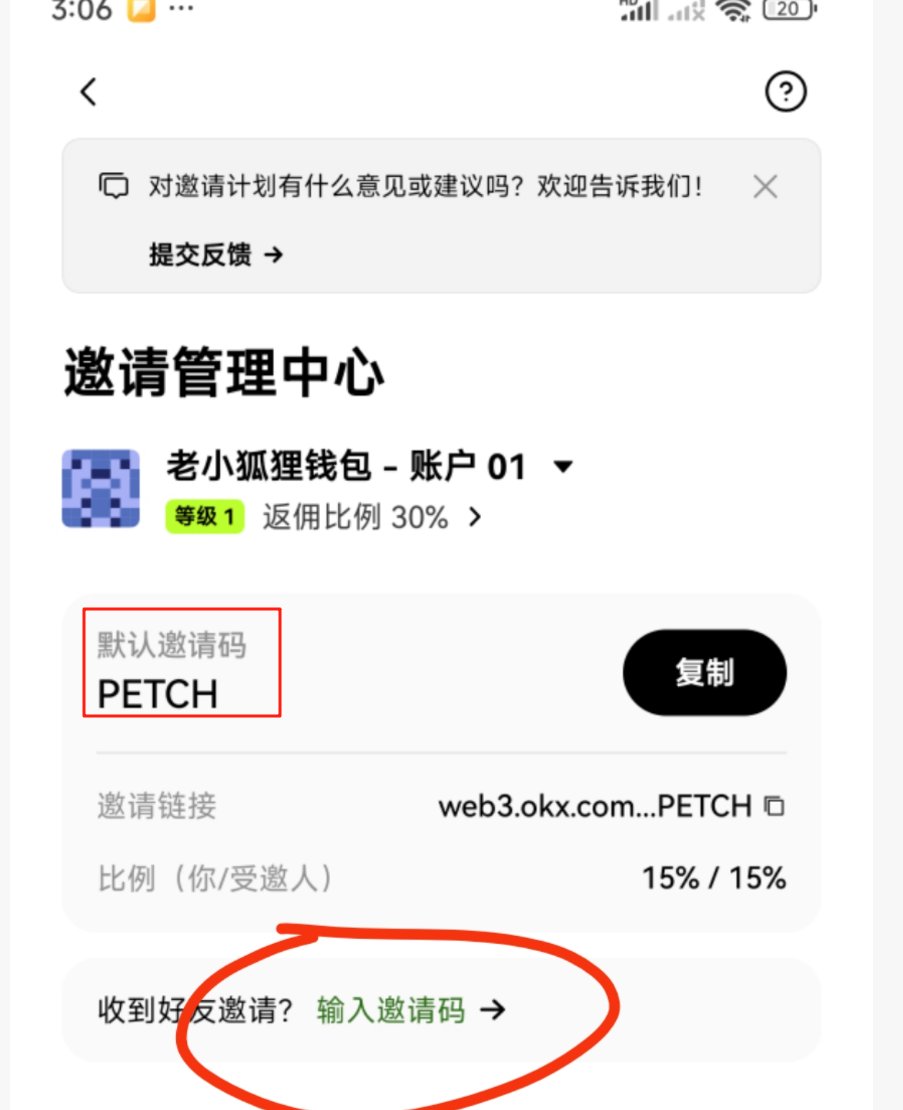Go back using the top-left arrow
The width and height of the screenshot is (903, 1110).
click(x=89, y=93)
